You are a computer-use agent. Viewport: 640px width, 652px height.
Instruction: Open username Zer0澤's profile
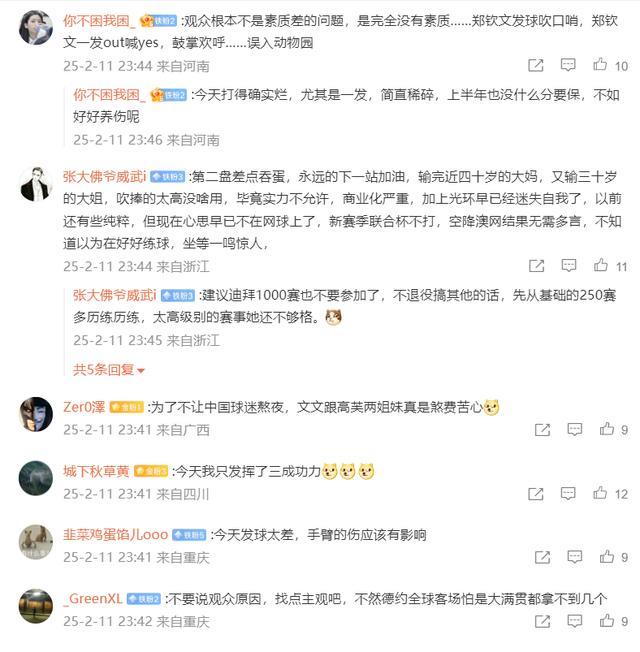click(84, 407)
